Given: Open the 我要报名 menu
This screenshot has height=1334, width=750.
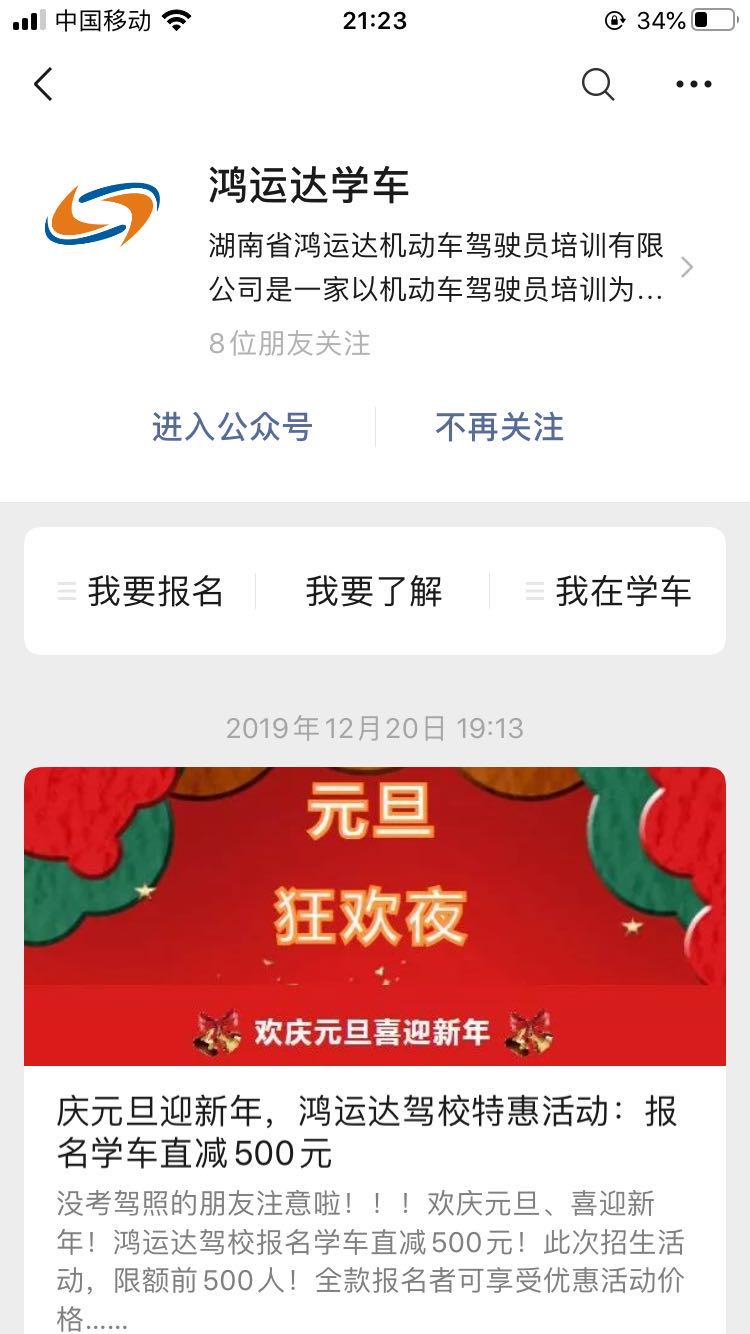Looking at the screenshot, I should click(x=142, y=591).
